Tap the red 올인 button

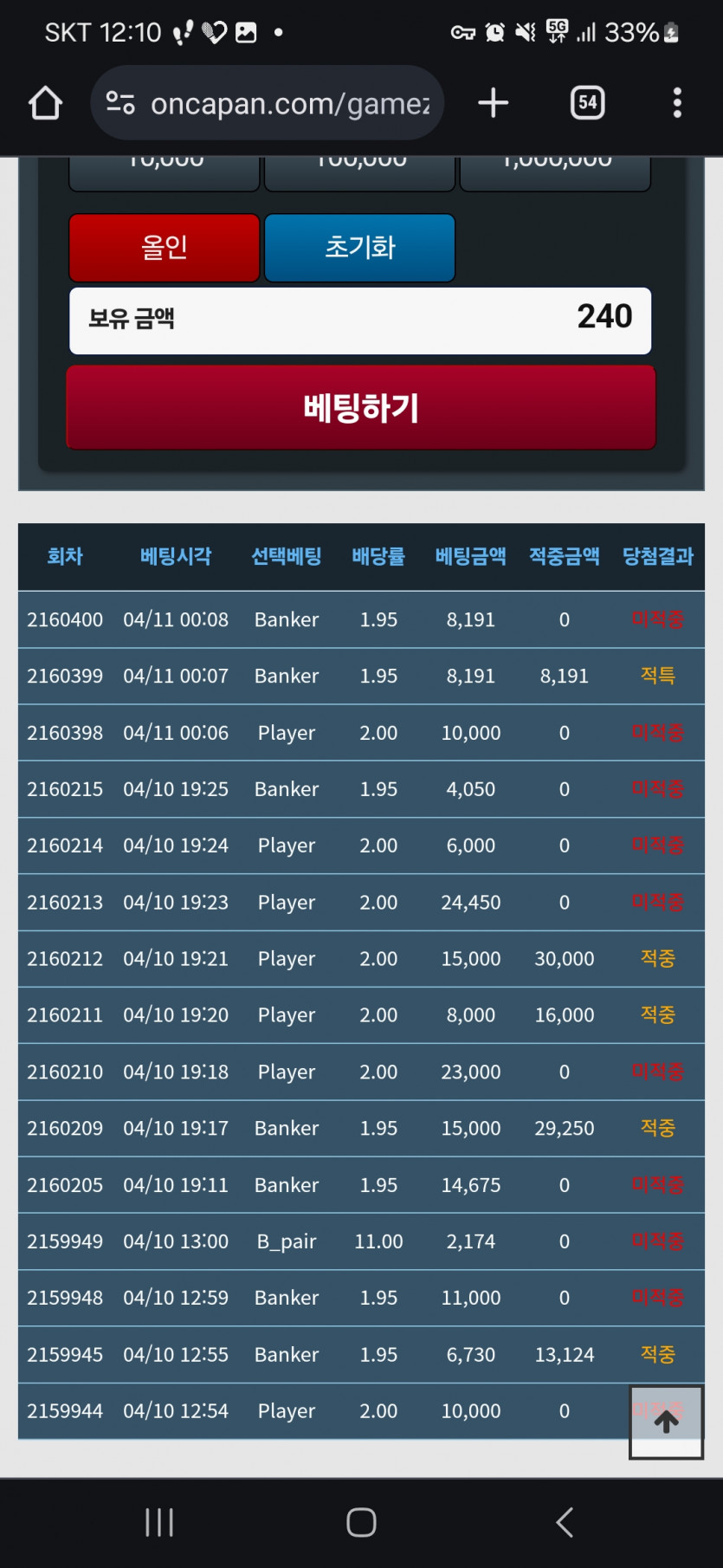tap(165, 248)
